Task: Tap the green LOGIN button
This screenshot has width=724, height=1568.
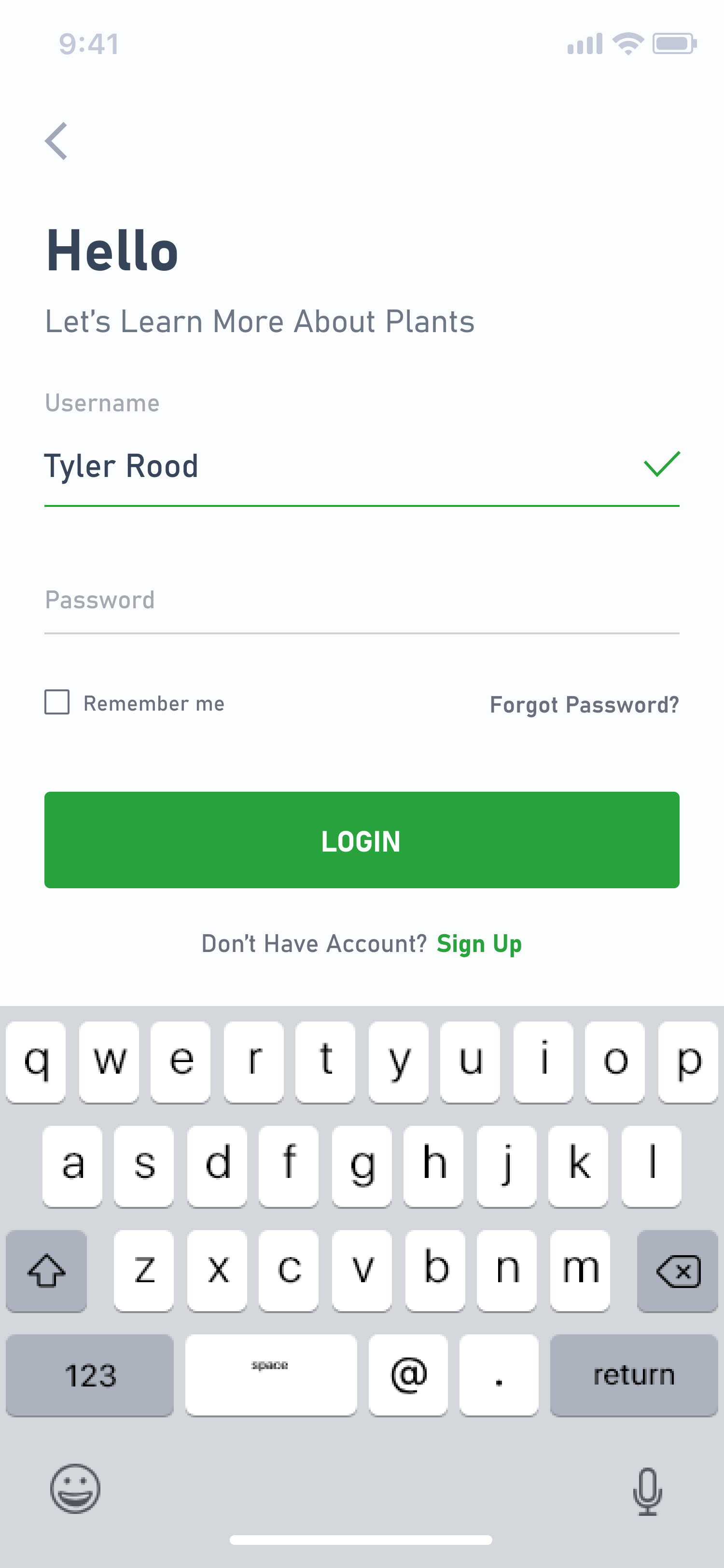Action: 362,840
